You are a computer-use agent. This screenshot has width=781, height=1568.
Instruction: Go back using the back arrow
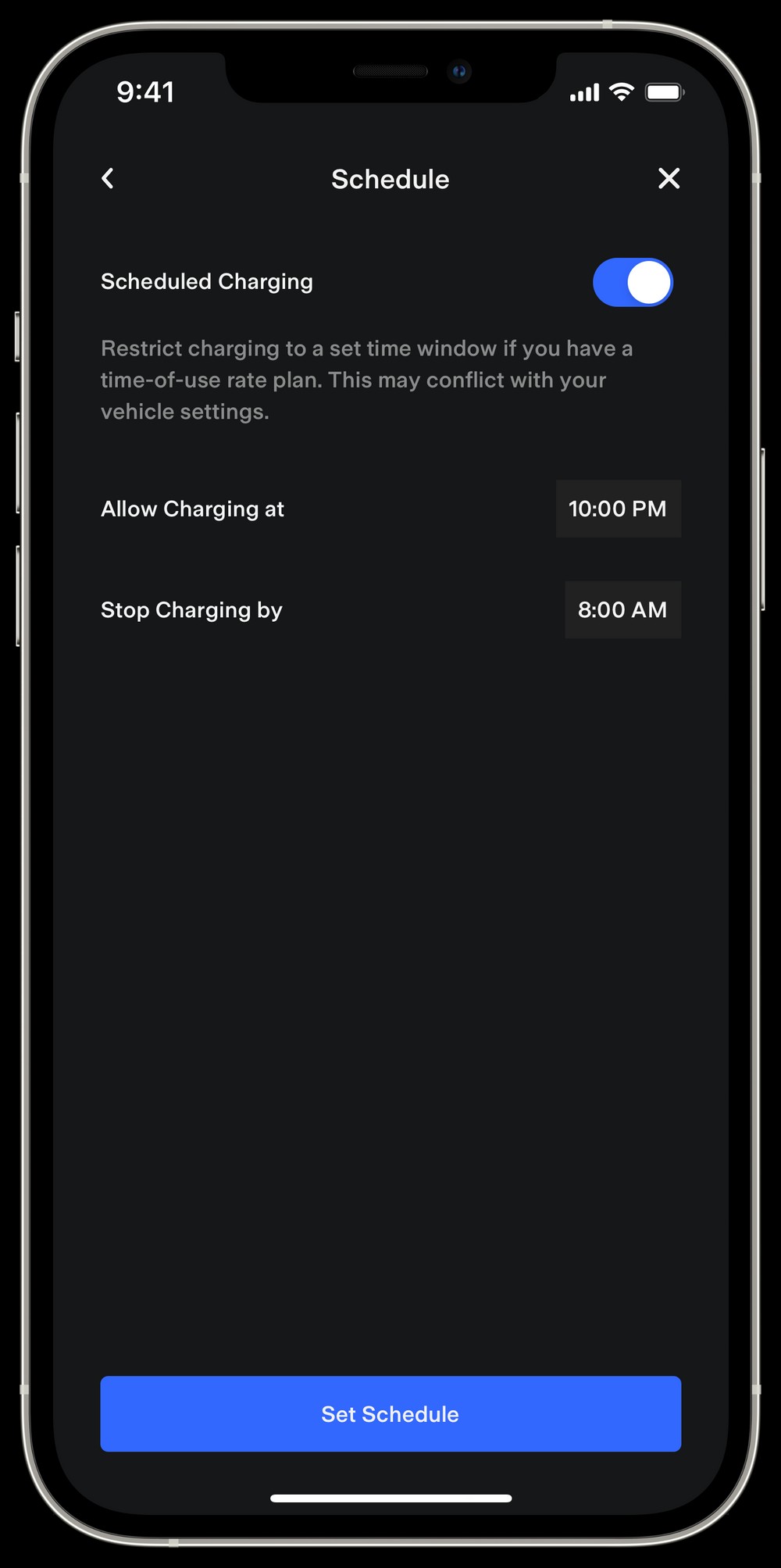108,179
